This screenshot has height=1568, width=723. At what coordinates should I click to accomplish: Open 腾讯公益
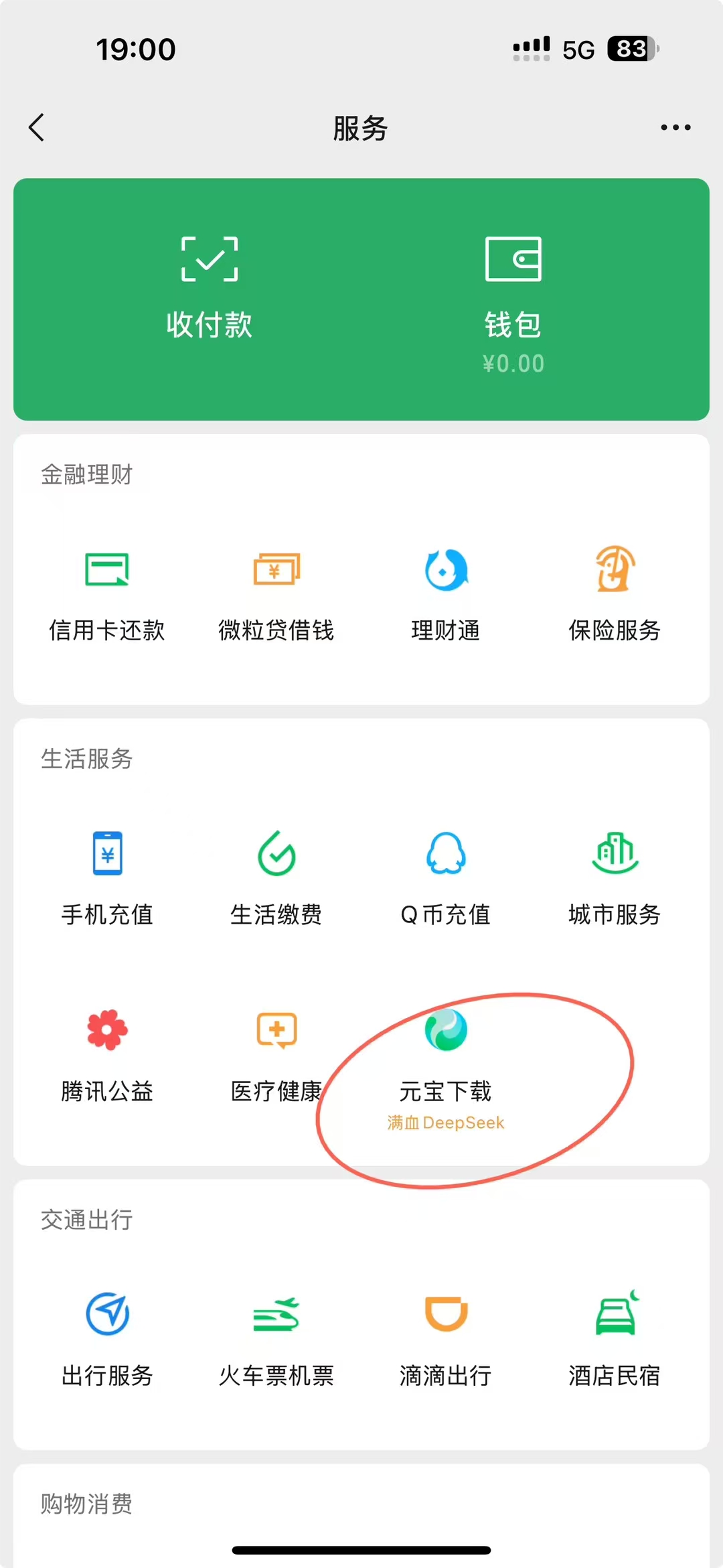tap(107, 1056)
